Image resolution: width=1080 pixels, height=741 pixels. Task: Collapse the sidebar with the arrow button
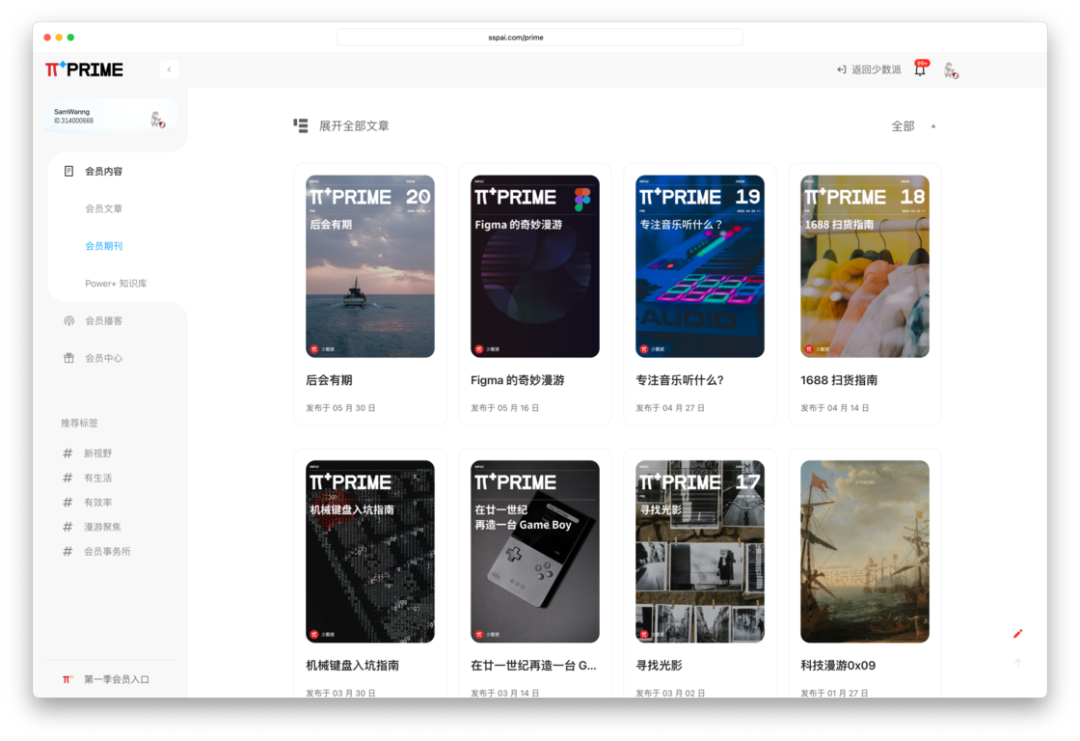click(x=169, y=70)
